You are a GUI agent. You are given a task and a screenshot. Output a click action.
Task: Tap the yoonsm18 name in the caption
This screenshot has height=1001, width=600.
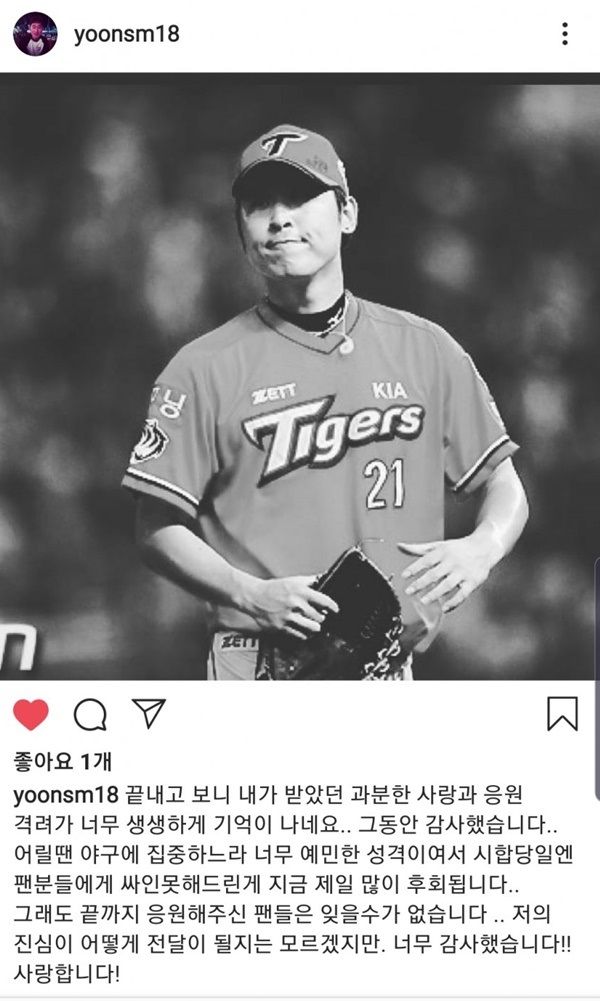66,795
